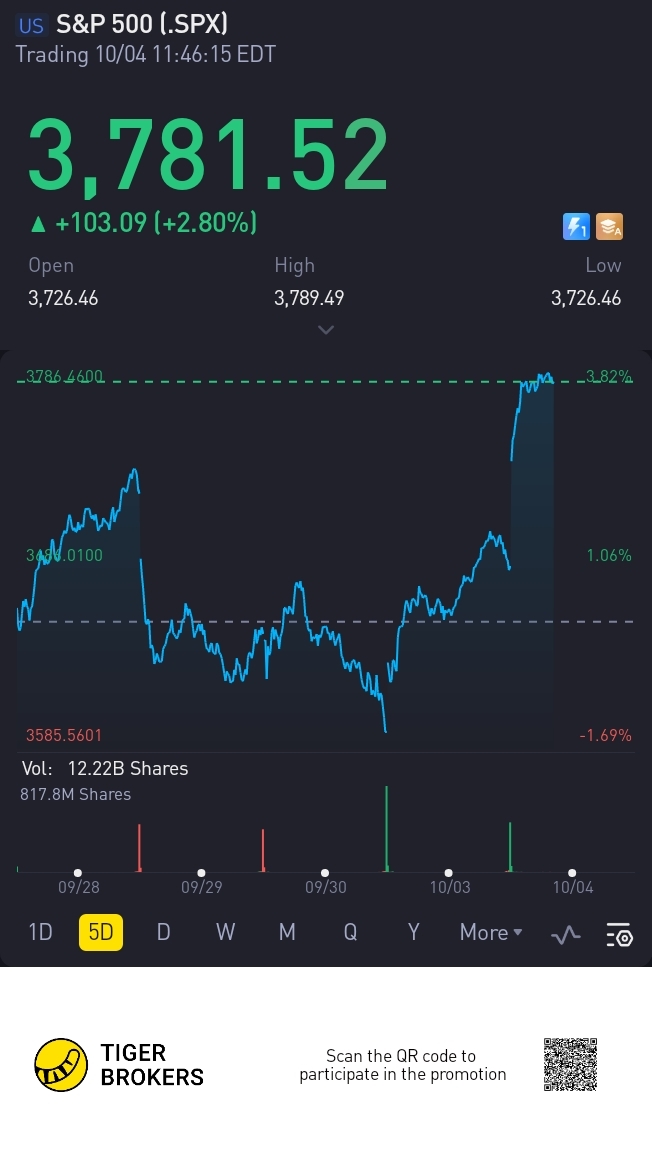
Task: Tap the orange level badge icon
Action: point(610,227)
